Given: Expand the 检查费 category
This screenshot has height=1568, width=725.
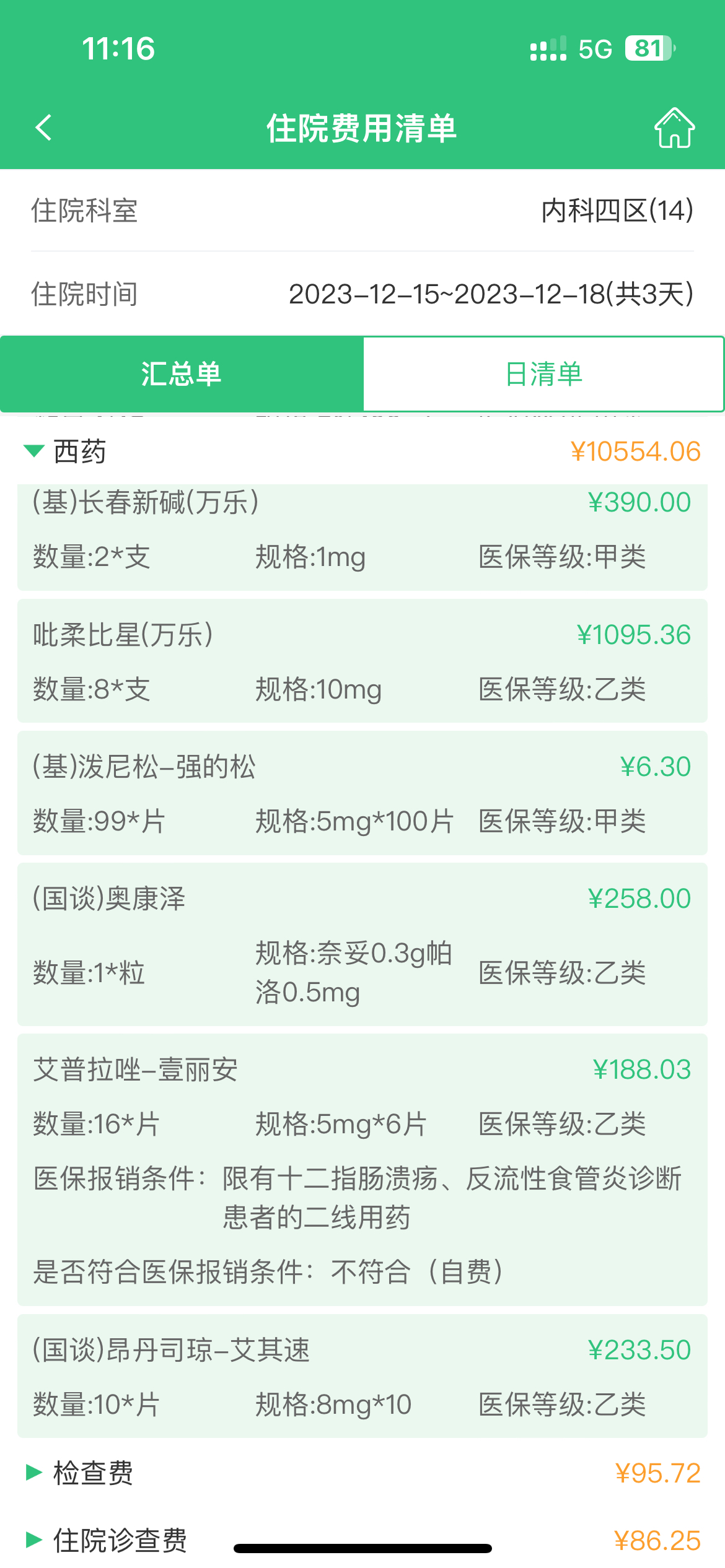Looking at the screenshot, I should (362, 1473).
